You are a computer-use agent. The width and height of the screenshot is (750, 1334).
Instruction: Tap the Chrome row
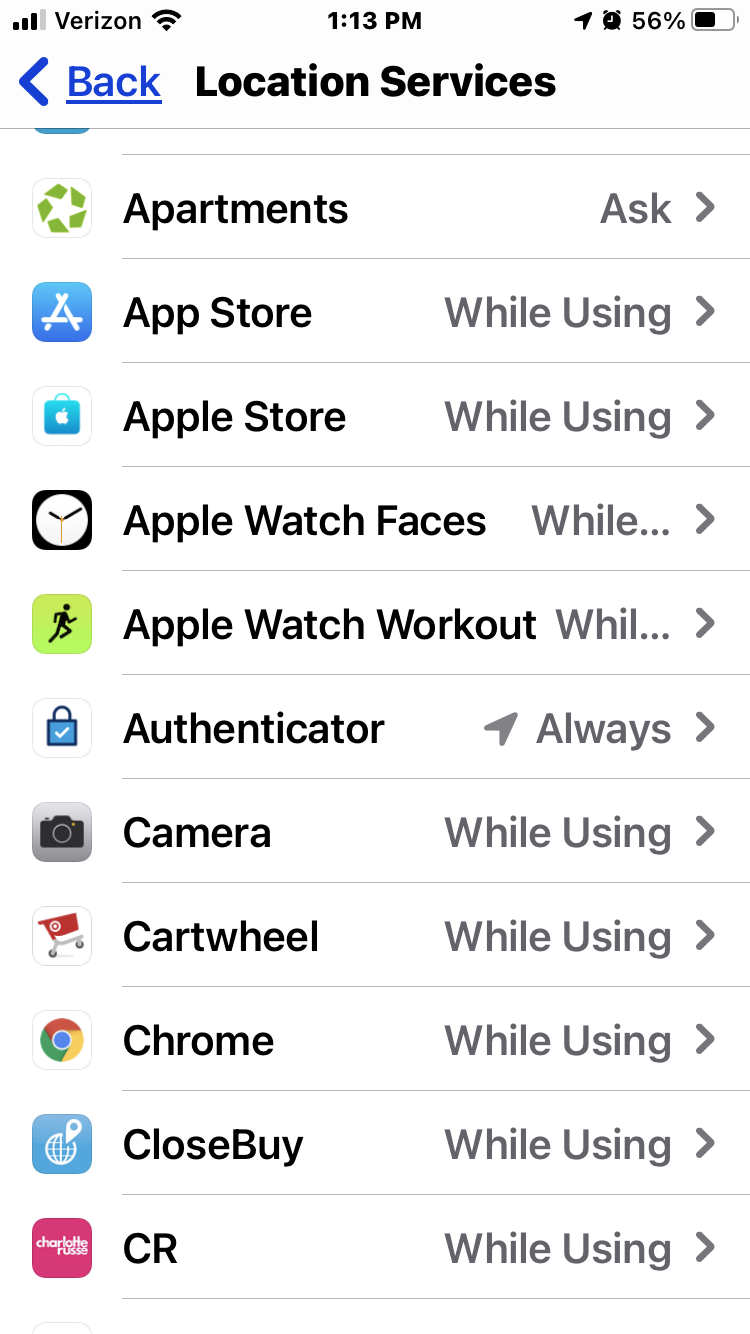375,1041
